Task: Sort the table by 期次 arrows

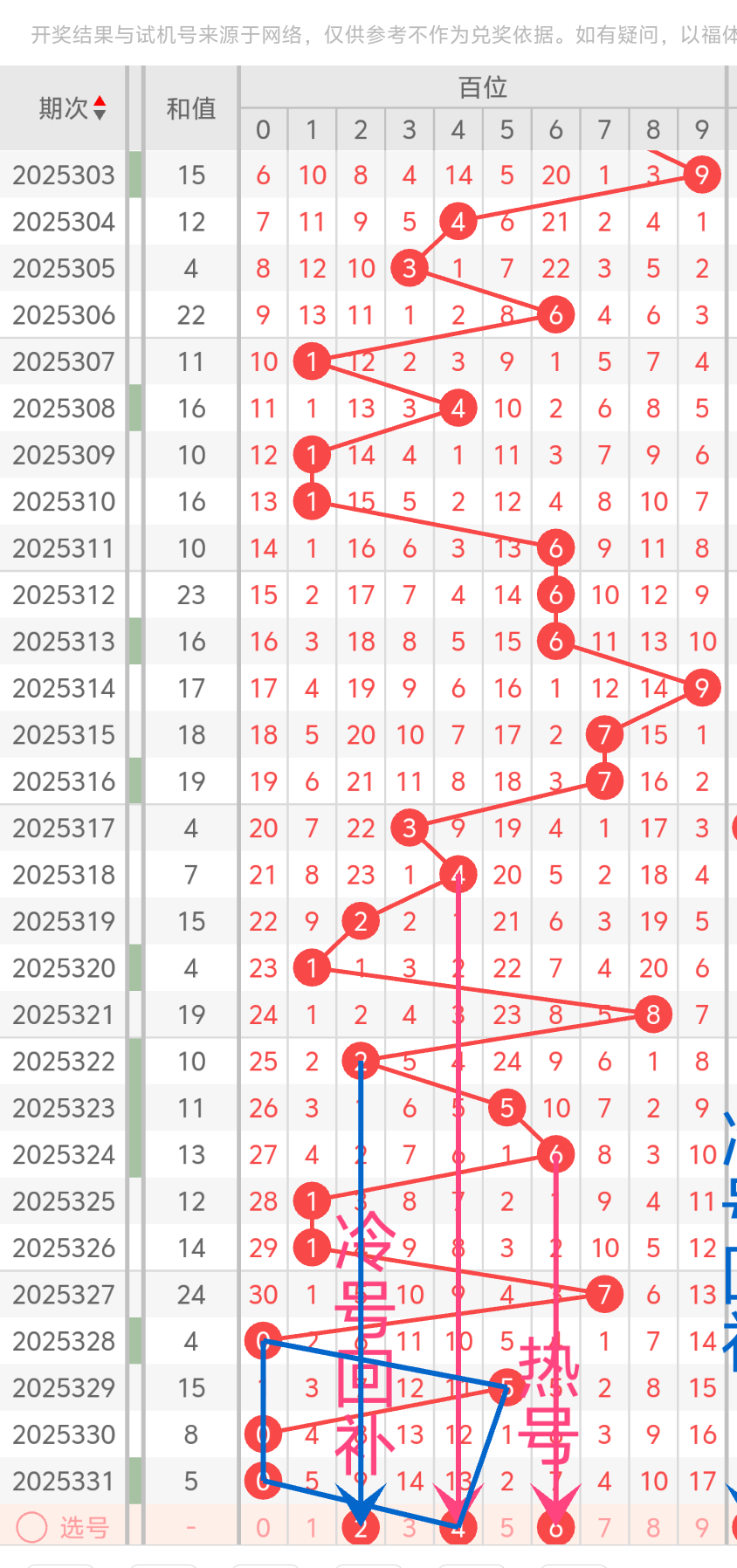Action: (x=100, y=108)
